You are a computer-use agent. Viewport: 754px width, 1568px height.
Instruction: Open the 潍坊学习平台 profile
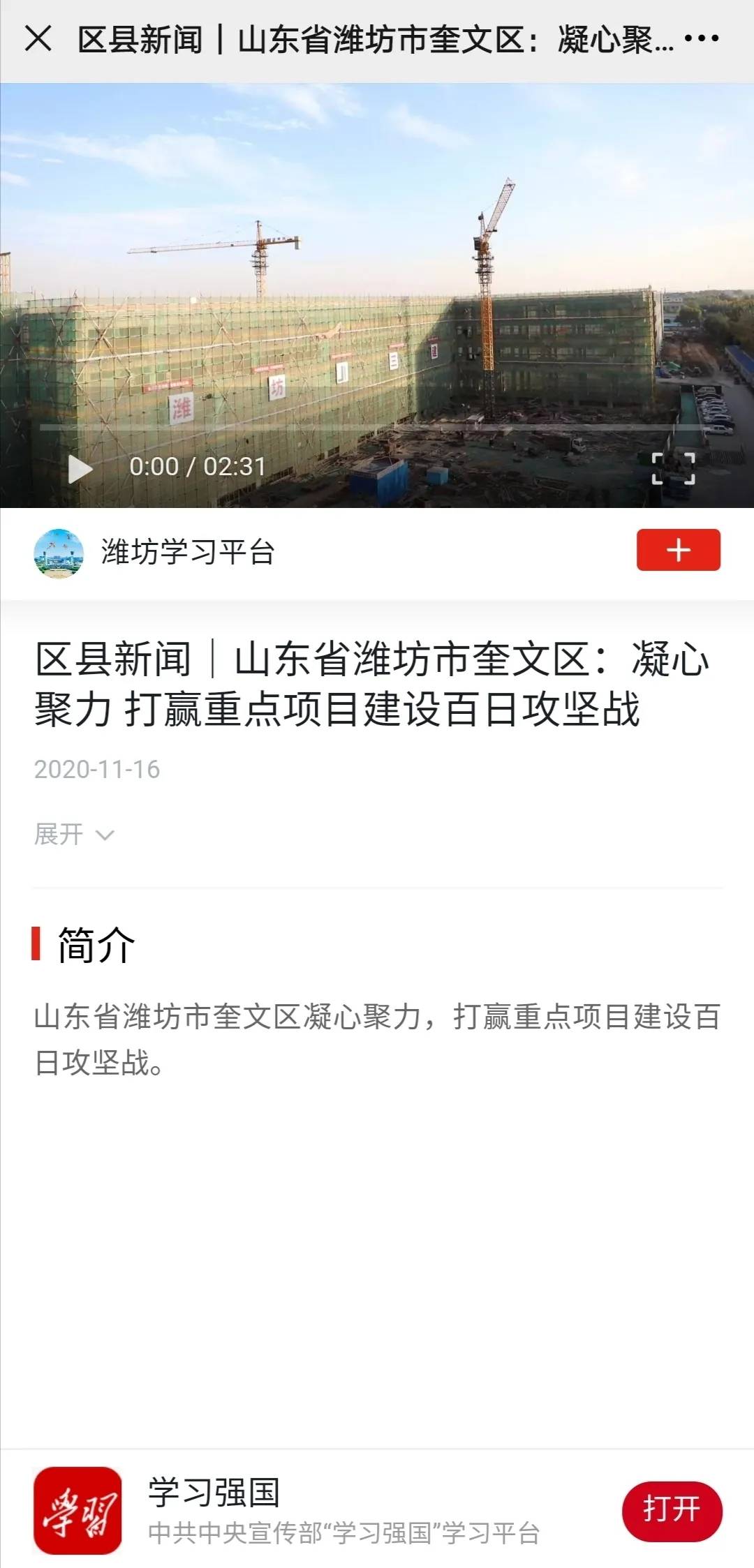coord(187,553)
